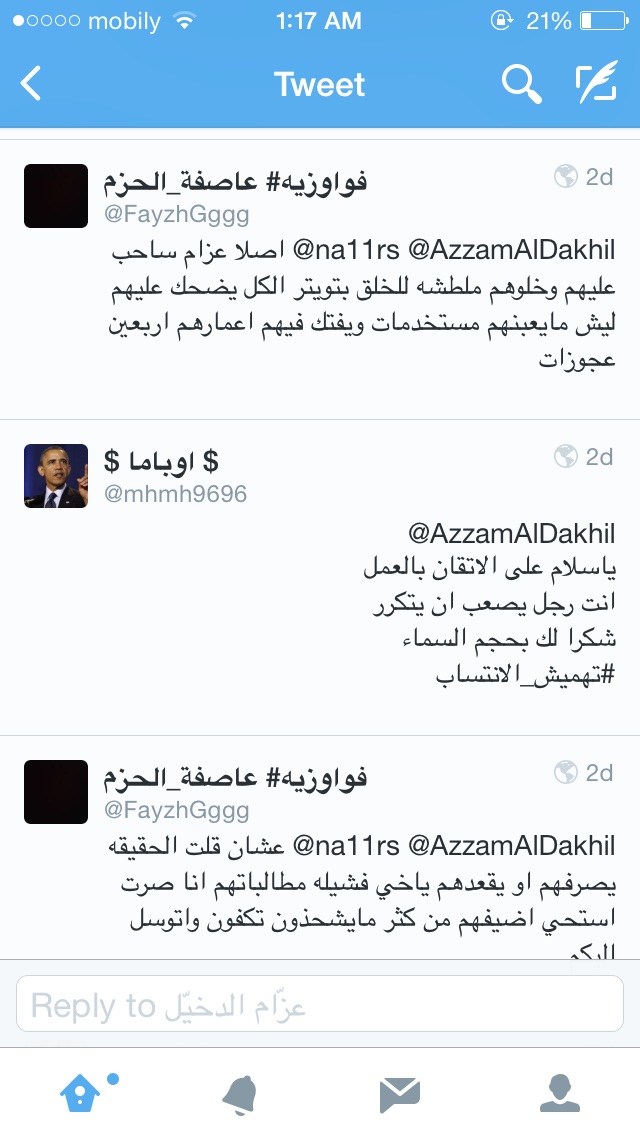Open the tweet by @mhmh9696
The height and width of the screenshot is (1136, 640).
320,577
